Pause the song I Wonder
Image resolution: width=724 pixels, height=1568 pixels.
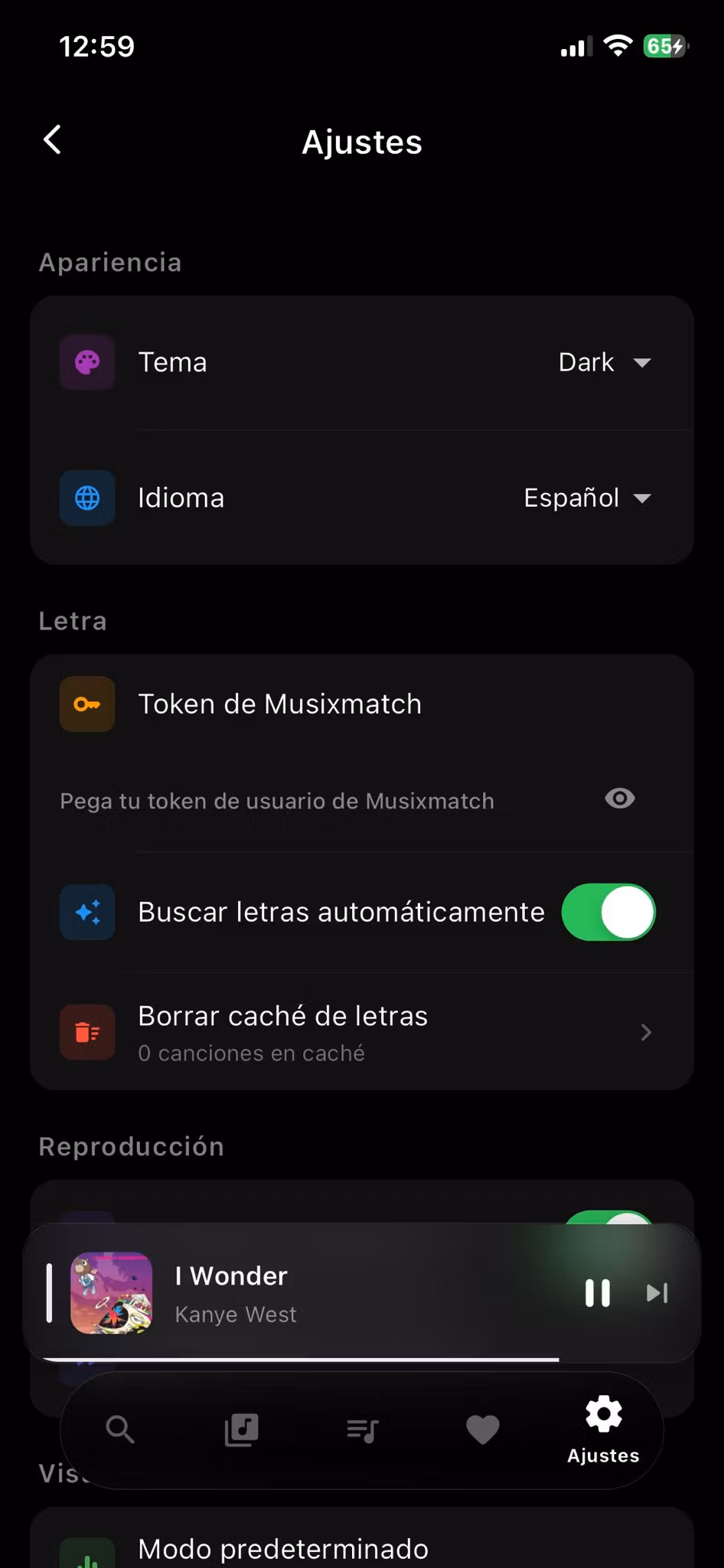[x=598, y=1293]
